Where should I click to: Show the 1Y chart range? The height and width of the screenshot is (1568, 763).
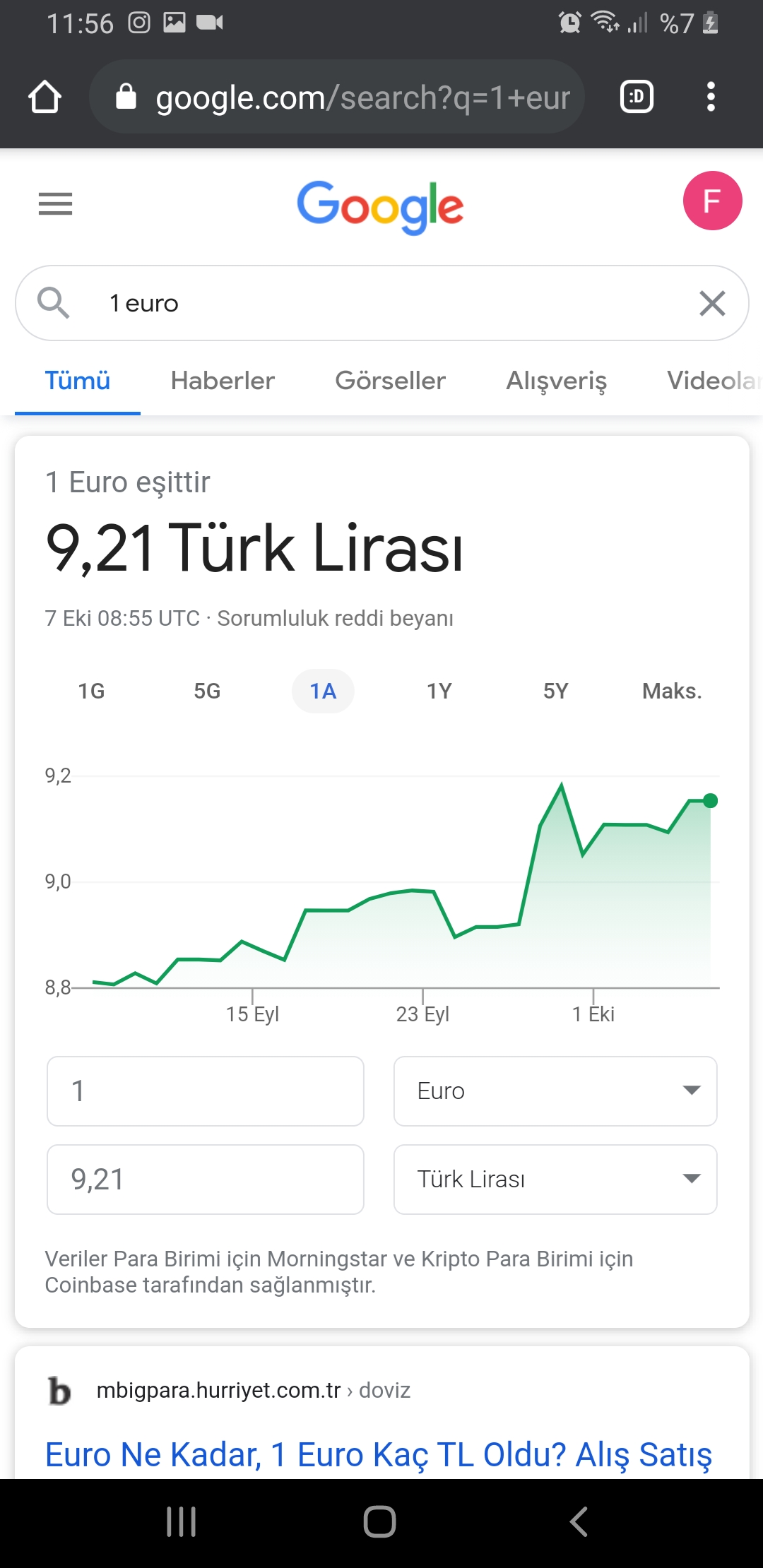coord(439,691)
